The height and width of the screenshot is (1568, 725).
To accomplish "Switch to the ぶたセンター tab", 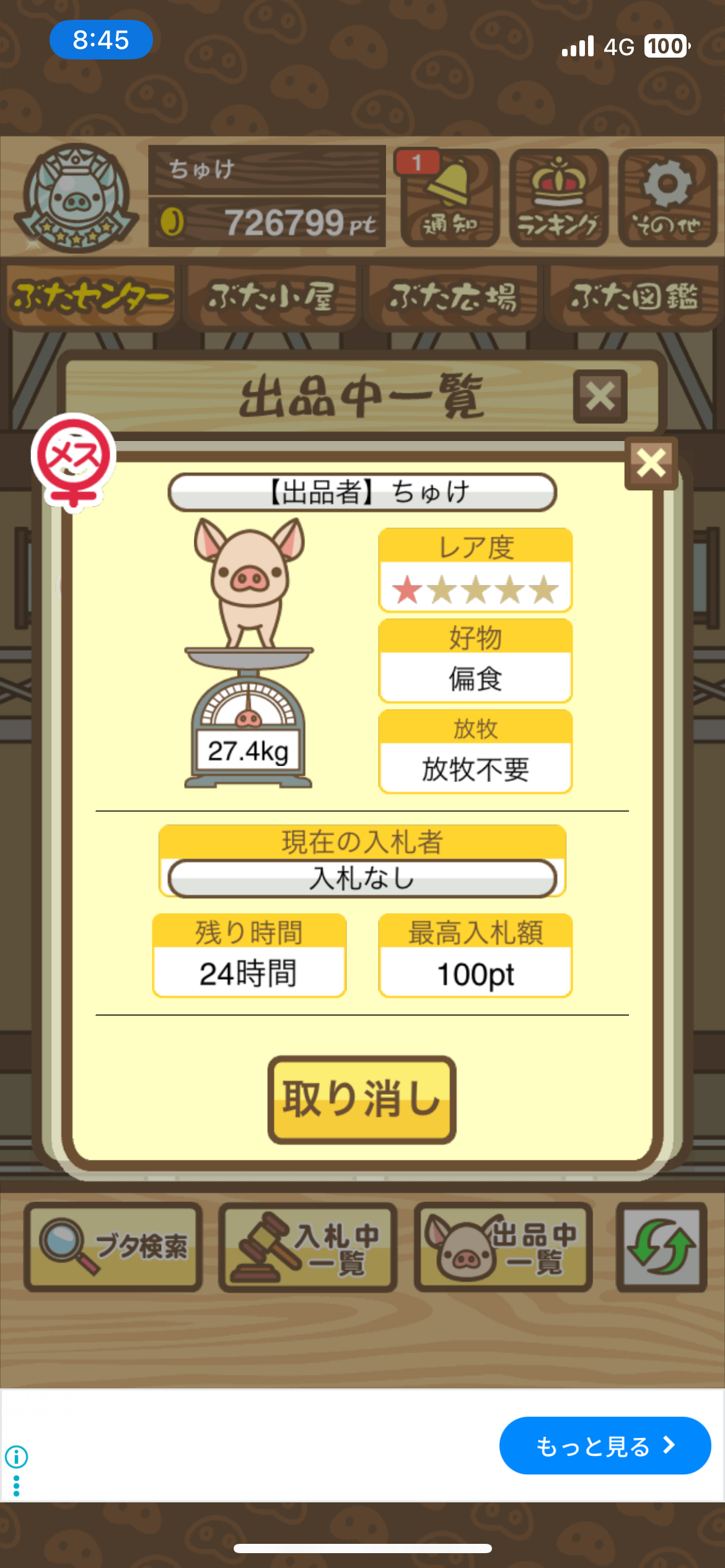I will [90, 297].
